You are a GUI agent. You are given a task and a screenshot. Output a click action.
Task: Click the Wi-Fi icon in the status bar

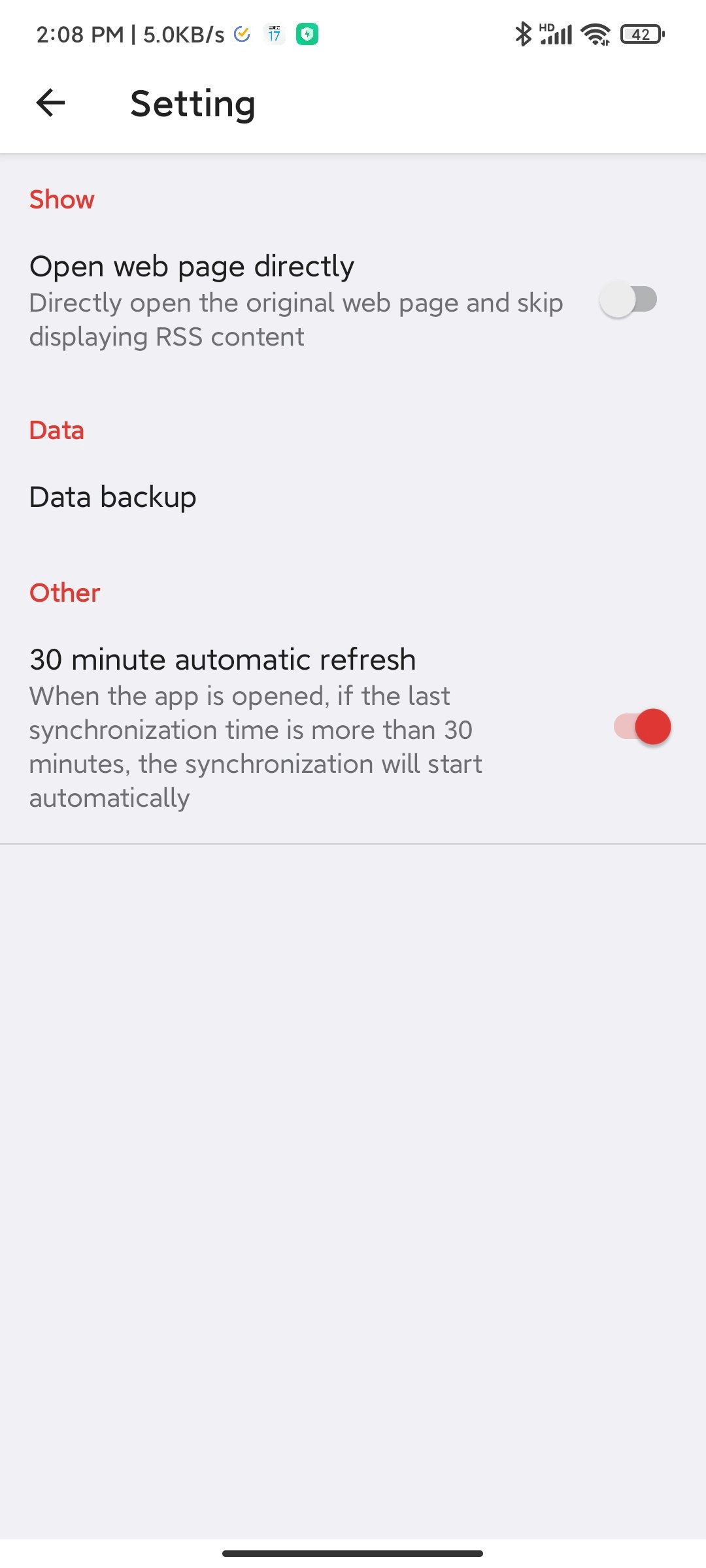594,34
